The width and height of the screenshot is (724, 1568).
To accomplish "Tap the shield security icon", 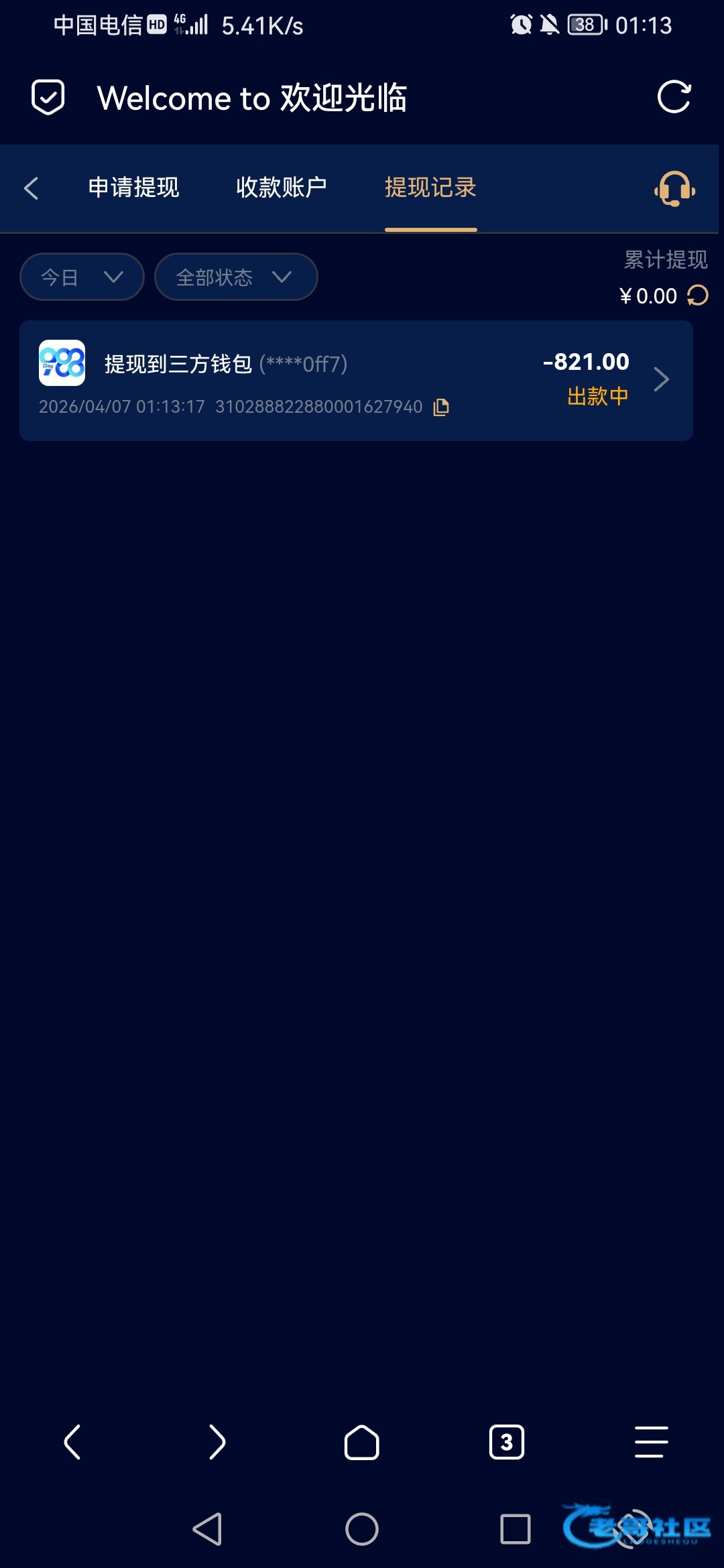I will click(48, 97).
